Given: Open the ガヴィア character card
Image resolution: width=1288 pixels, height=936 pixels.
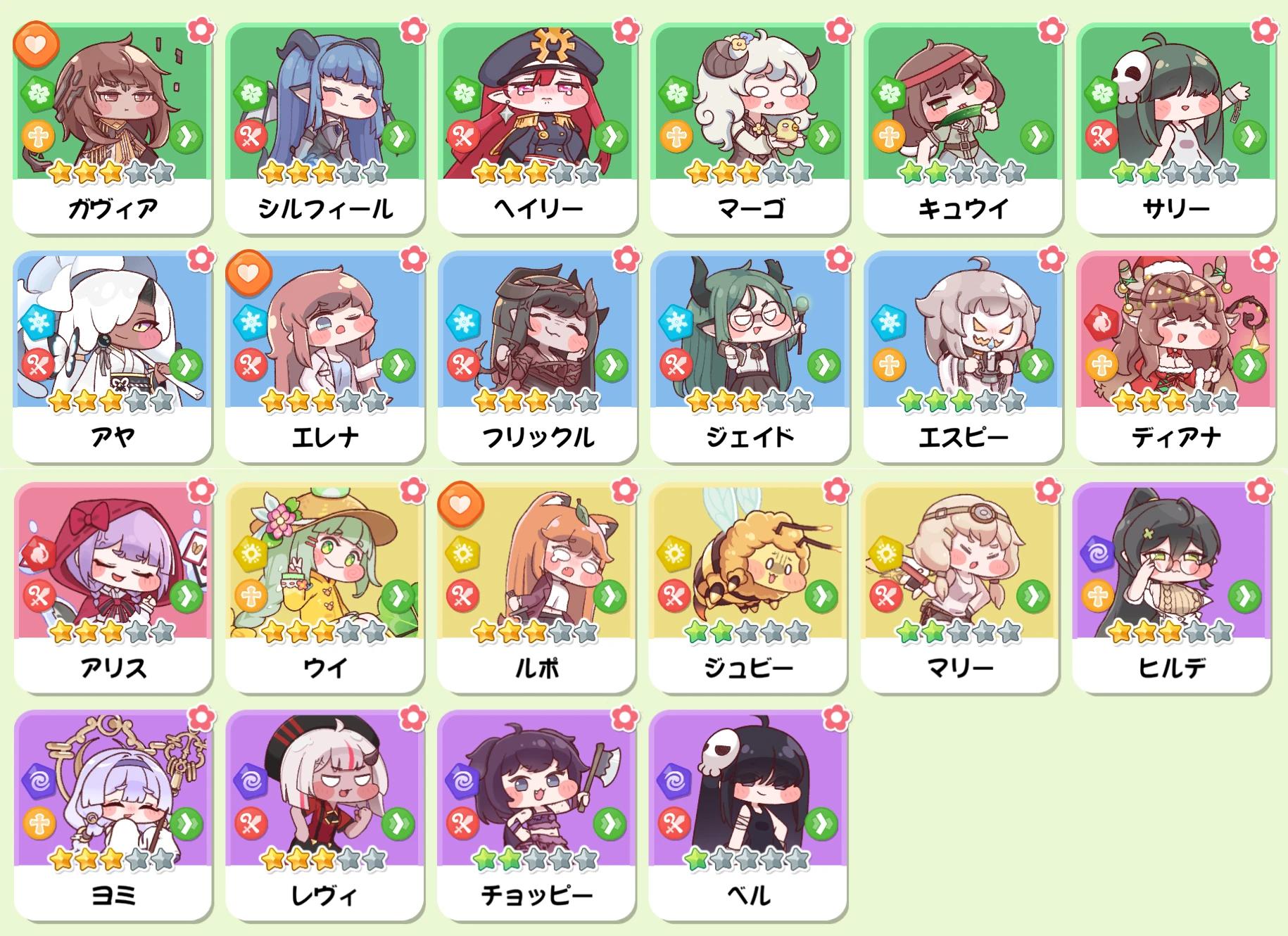Looking at the screenshot, I should pyautogui.click(x=112, y=127).
